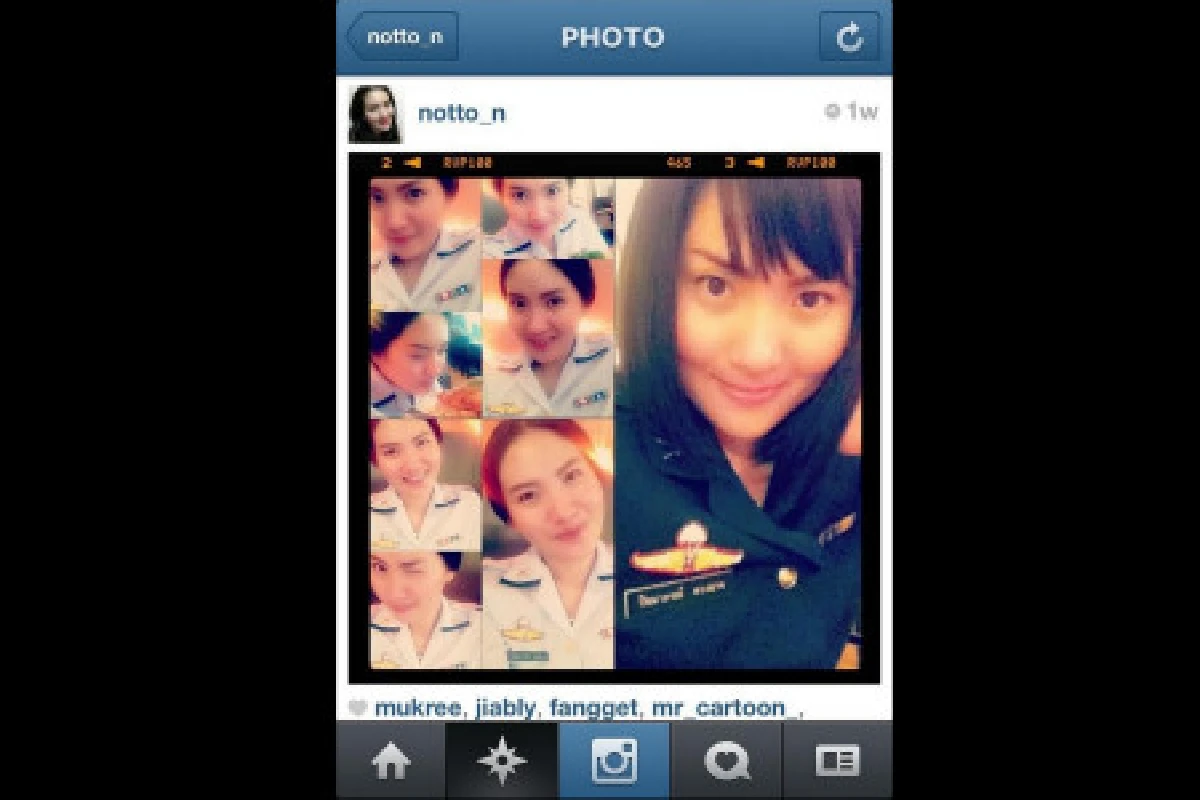The image size is (1200, 800).
Task: Open notto_n's profile picture
Action: (375, 114)
